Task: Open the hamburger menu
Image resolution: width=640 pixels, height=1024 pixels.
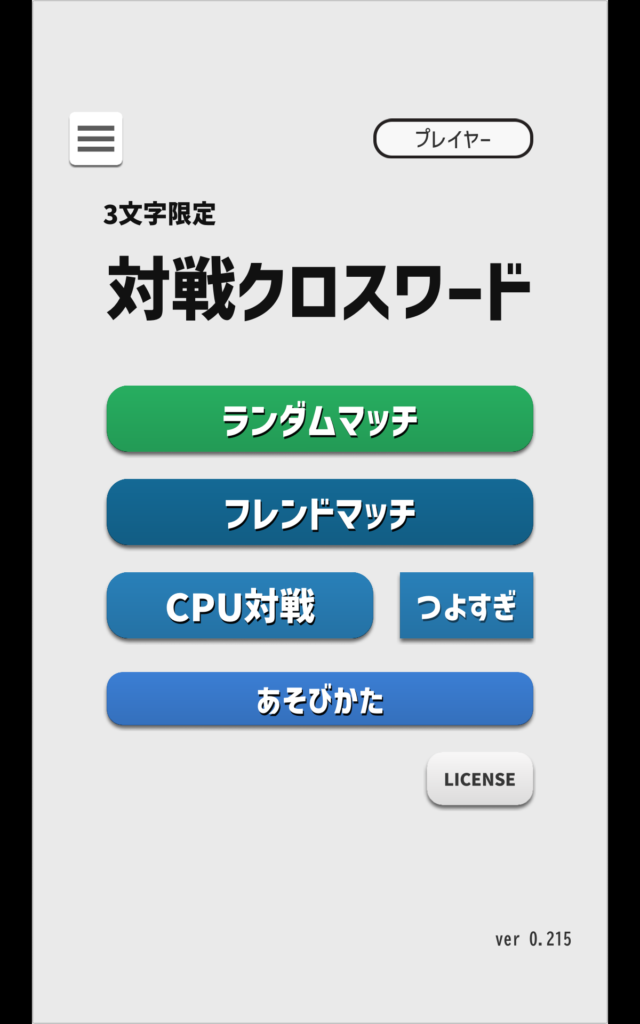Action: (96, 139)
